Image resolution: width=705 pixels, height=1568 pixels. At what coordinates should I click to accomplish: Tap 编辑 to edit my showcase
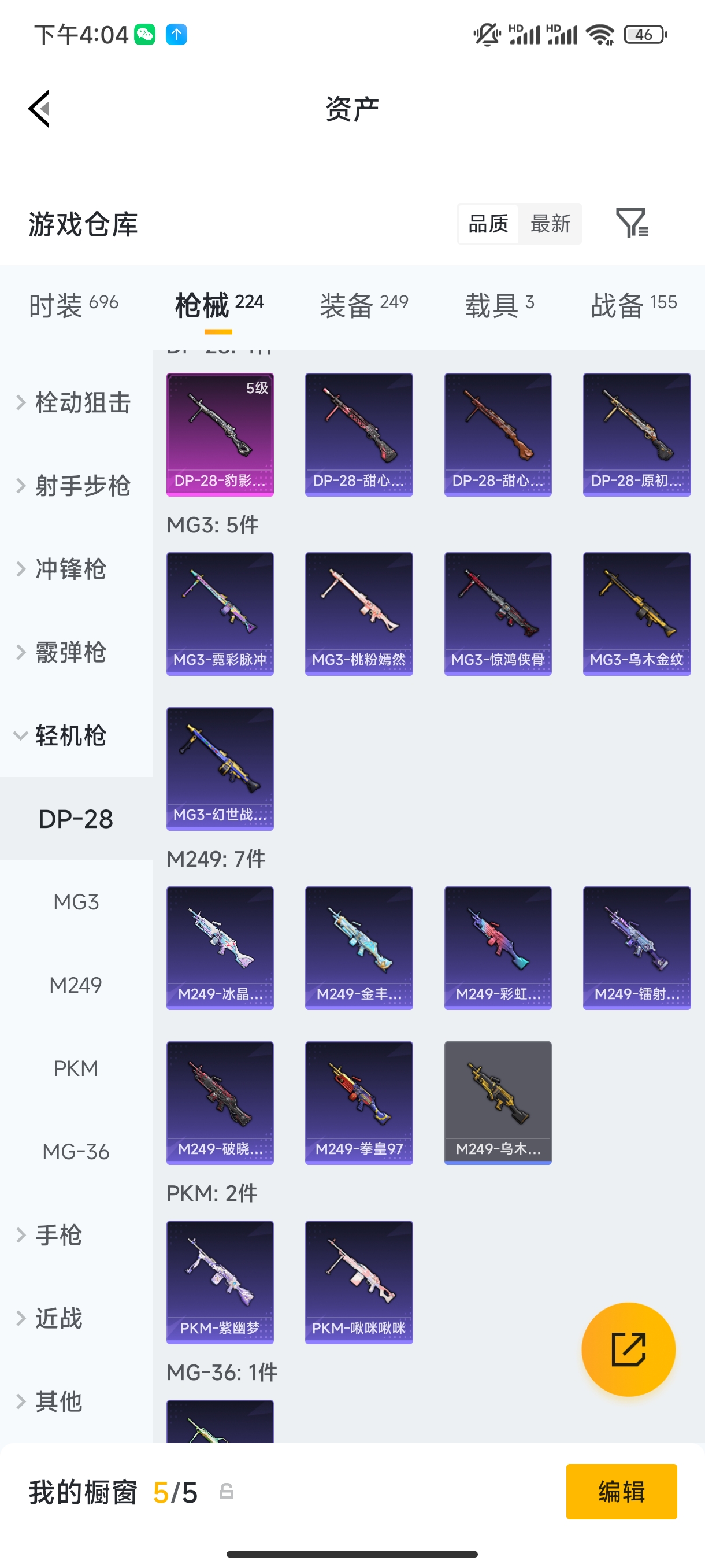click(621, 1491)
